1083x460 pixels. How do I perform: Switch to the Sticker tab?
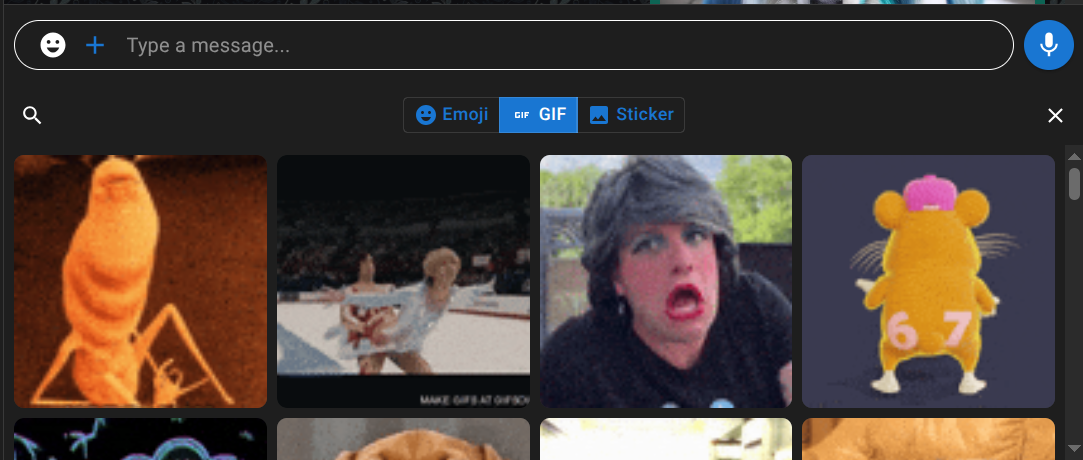pyautogui.click(x=631, y=114)
